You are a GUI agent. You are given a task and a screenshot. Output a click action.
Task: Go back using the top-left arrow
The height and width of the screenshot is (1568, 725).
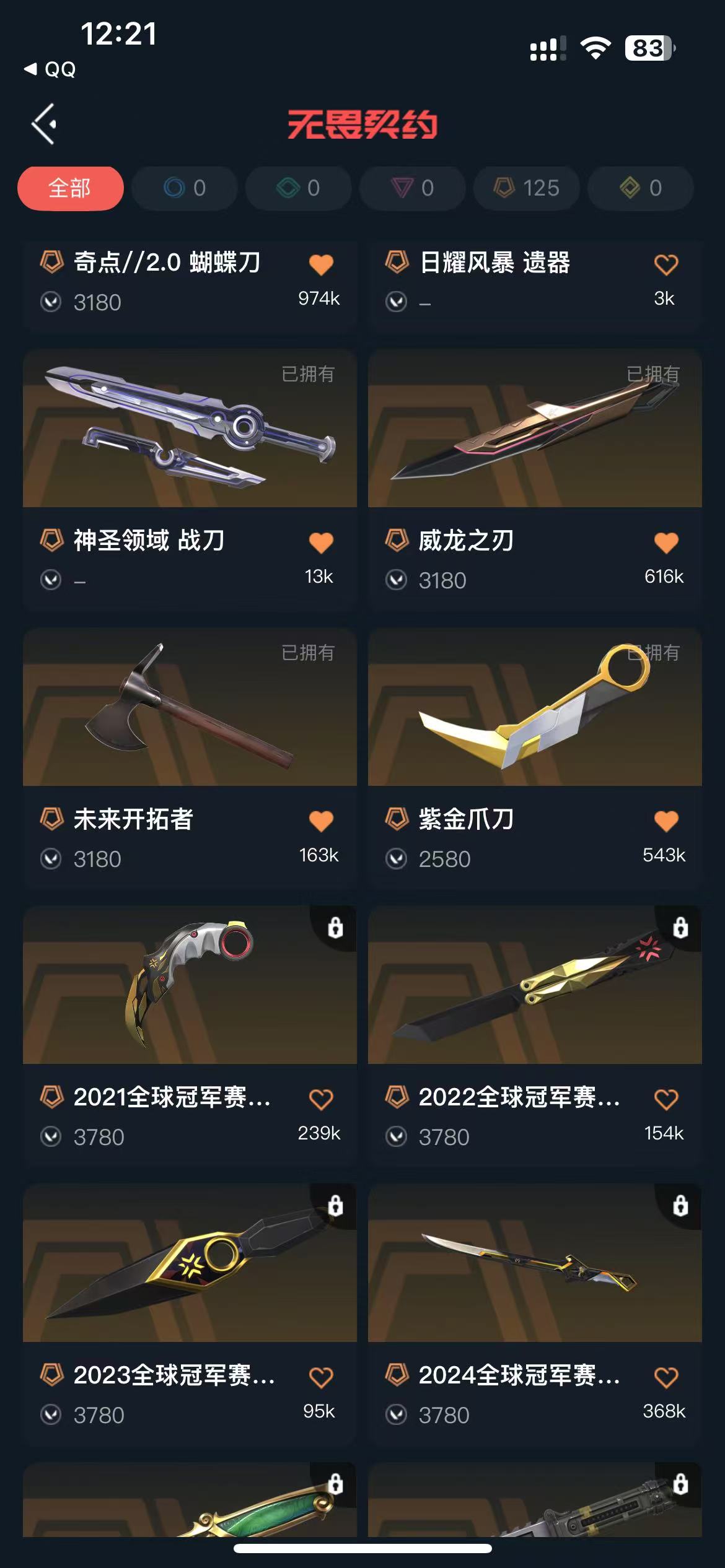[x=45, y=124]
